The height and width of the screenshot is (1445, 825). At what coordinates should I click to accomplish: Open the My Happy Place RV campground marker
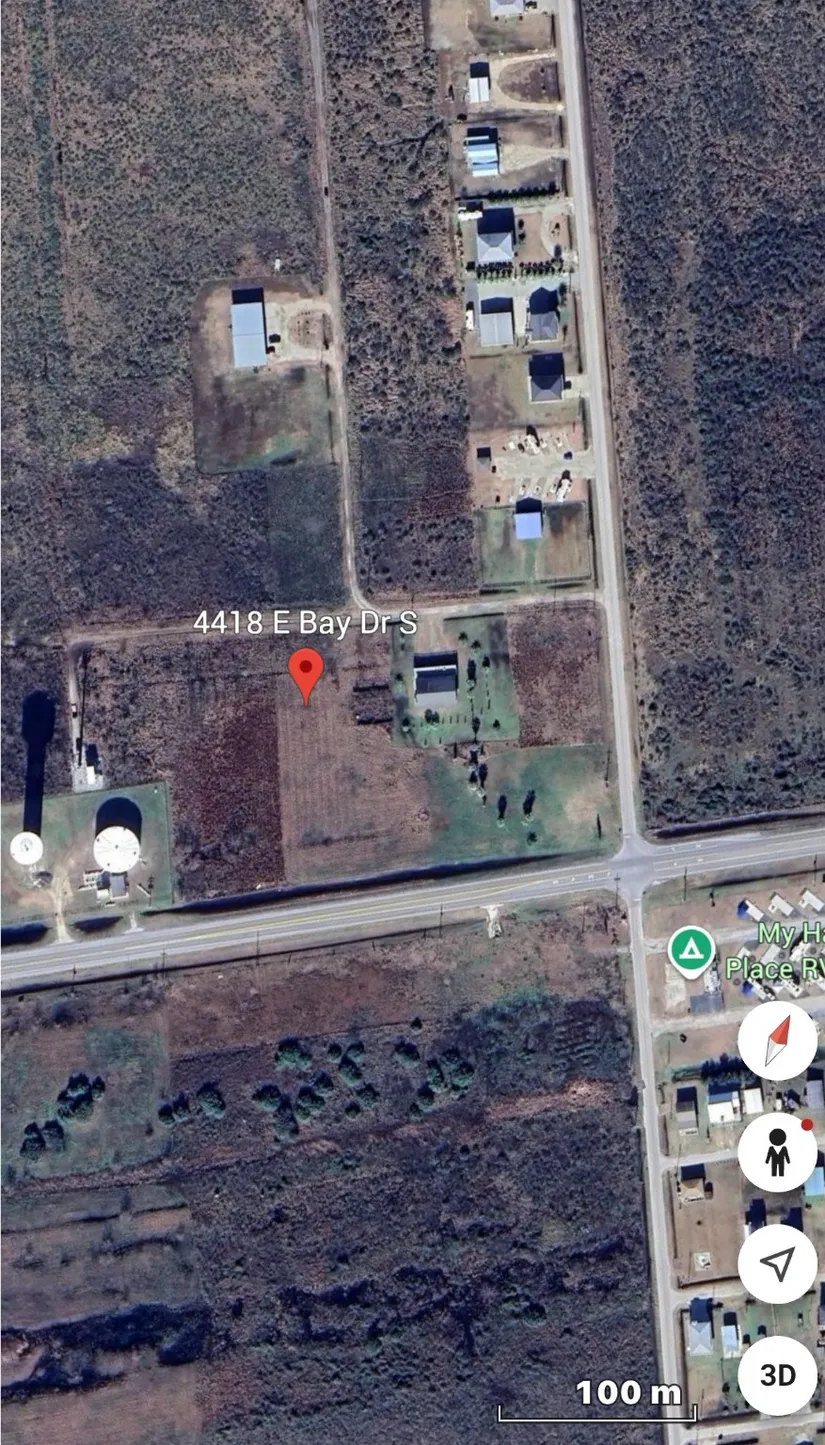click(691, 951)
